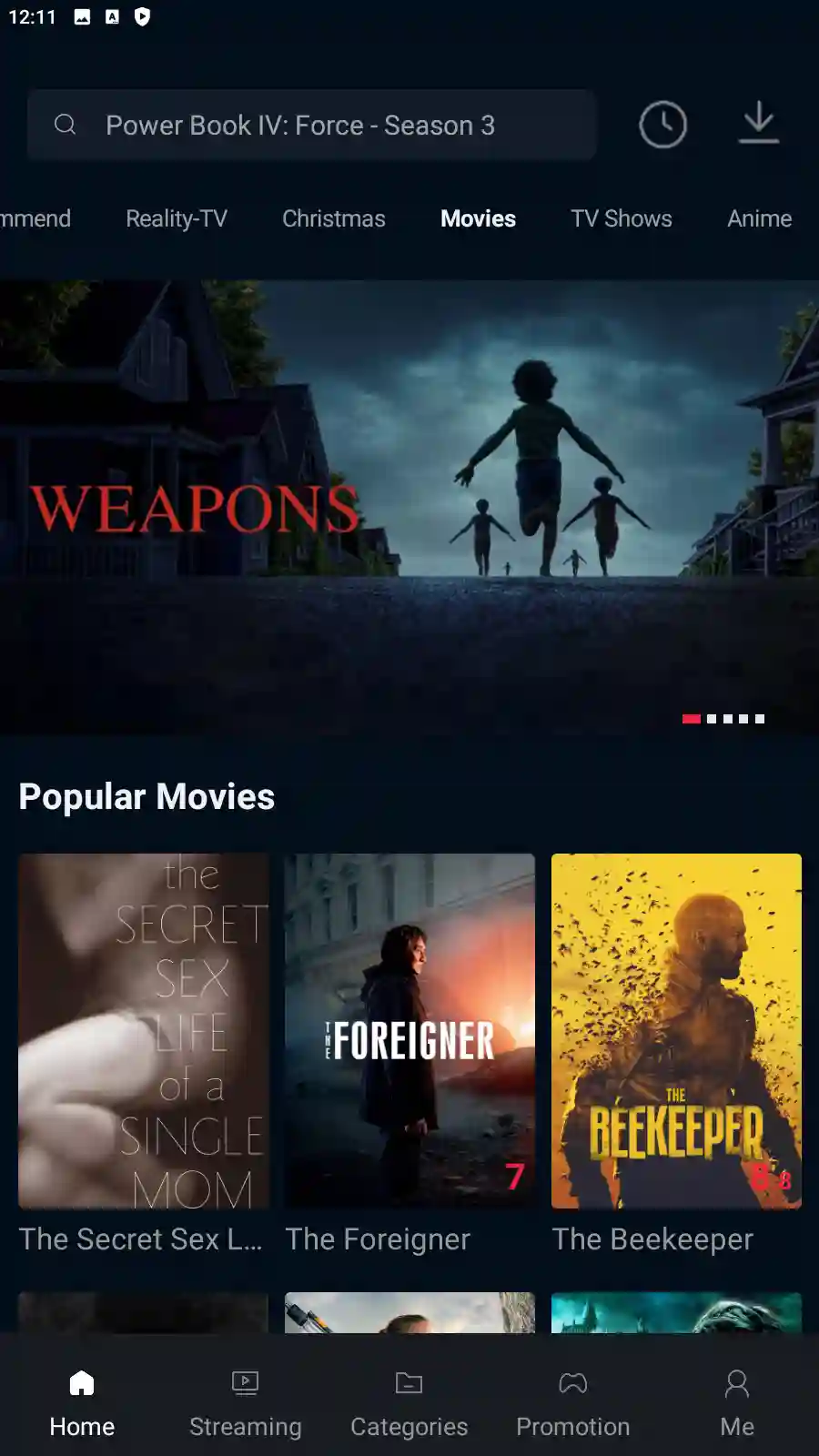The width and height of the screenshot is (819, 1456).
Task: Open the Promotion tab
Action: (x=573, y=1401)
